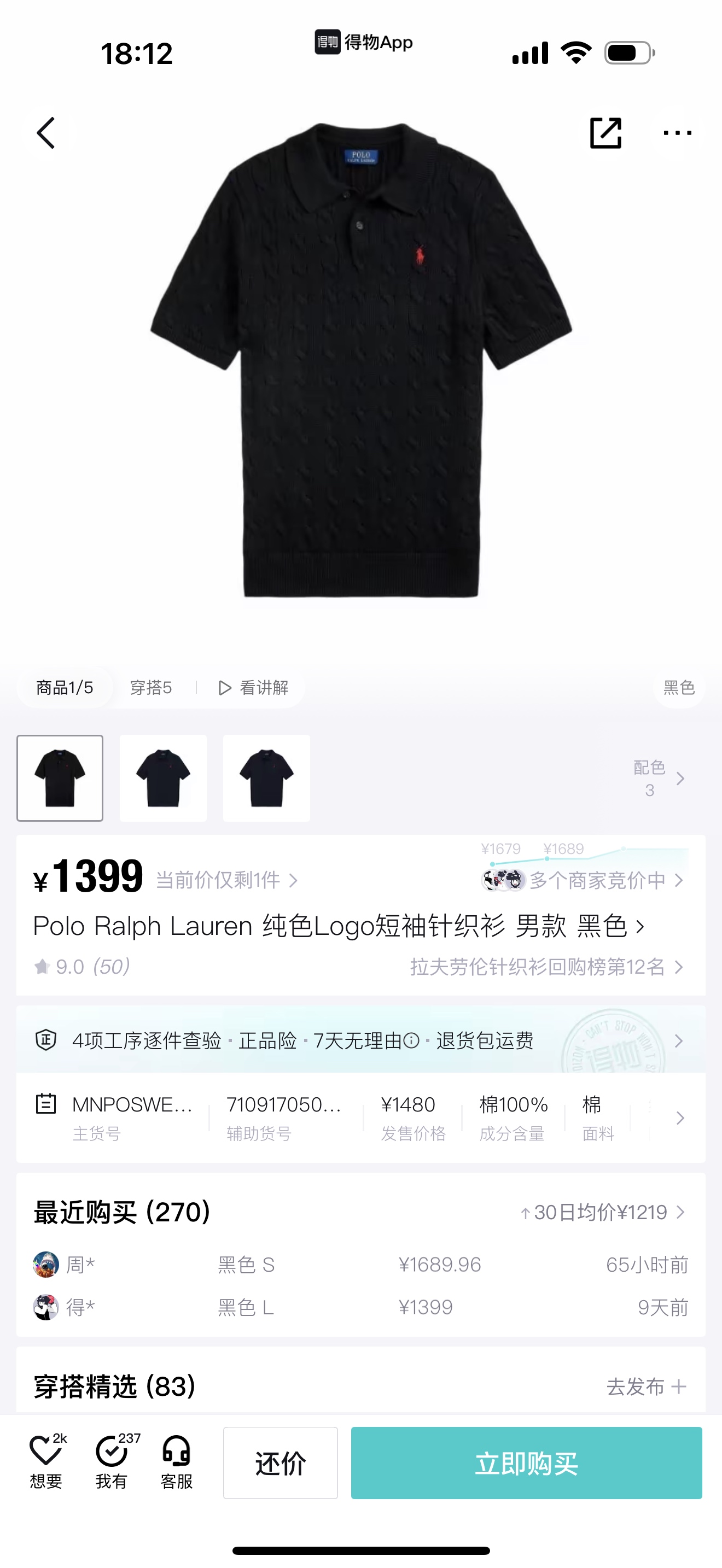
Task: Go back to the previous page
Action: (x=46, y=133)
